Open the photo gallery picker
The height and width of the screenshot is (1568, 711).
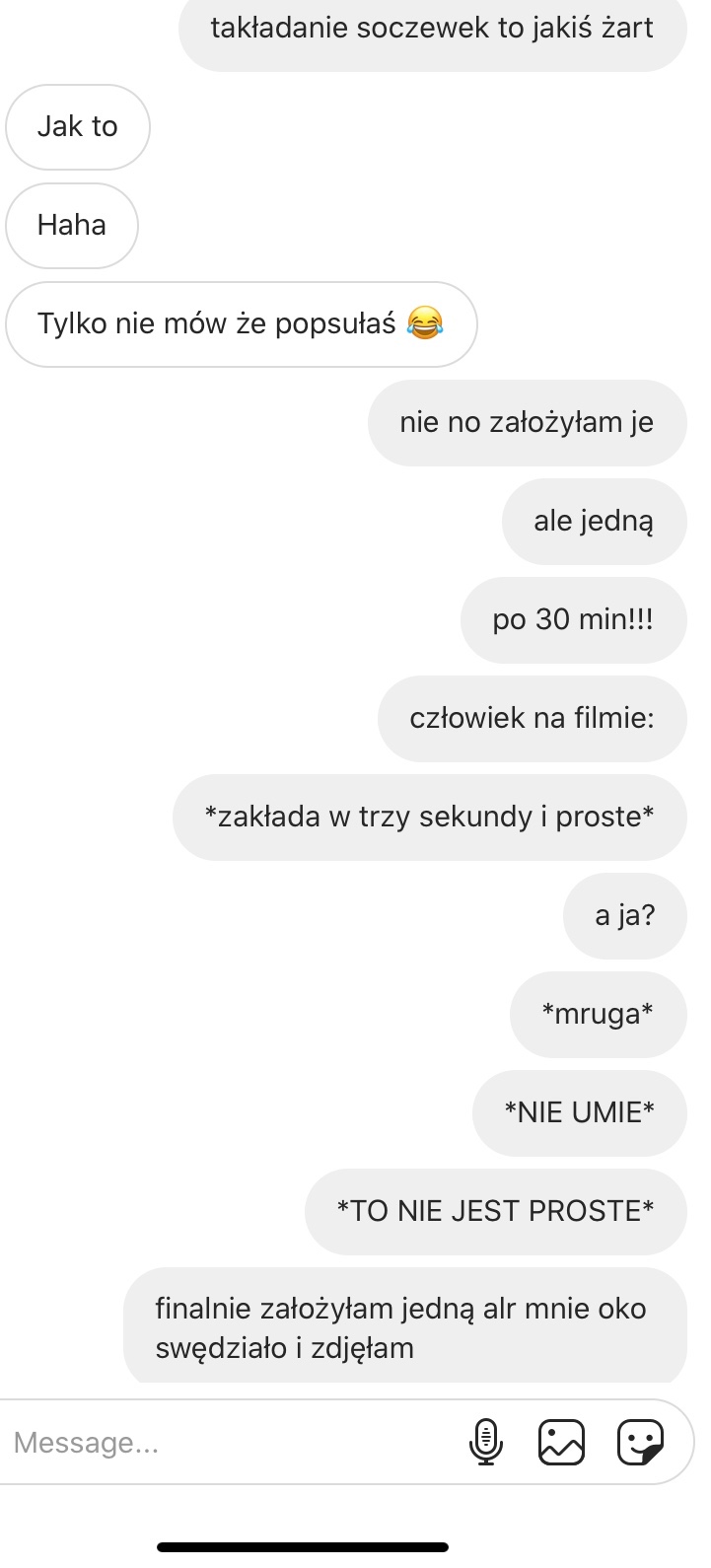click(562, 1443)
